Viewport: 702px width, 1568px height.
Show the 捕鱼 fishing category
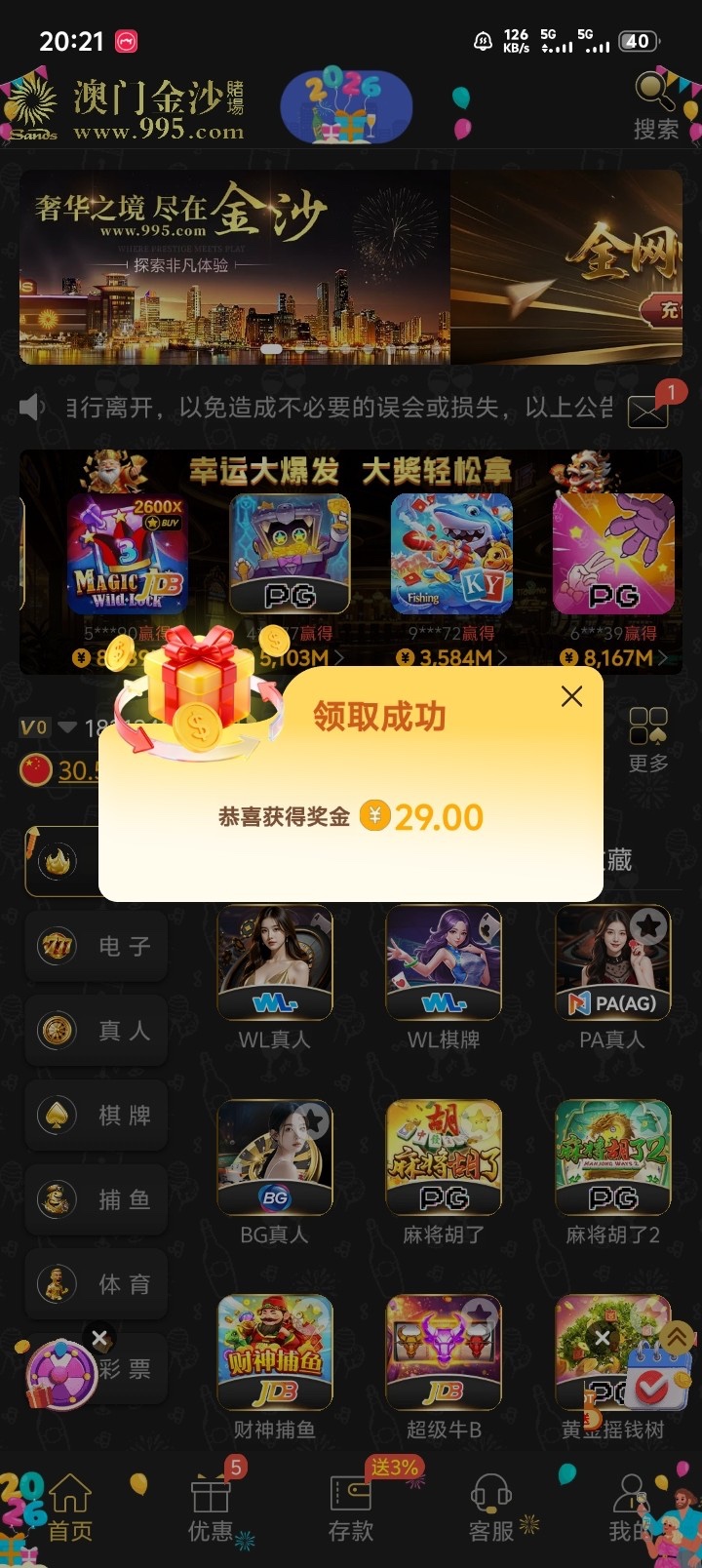[x=97, y=1199]
